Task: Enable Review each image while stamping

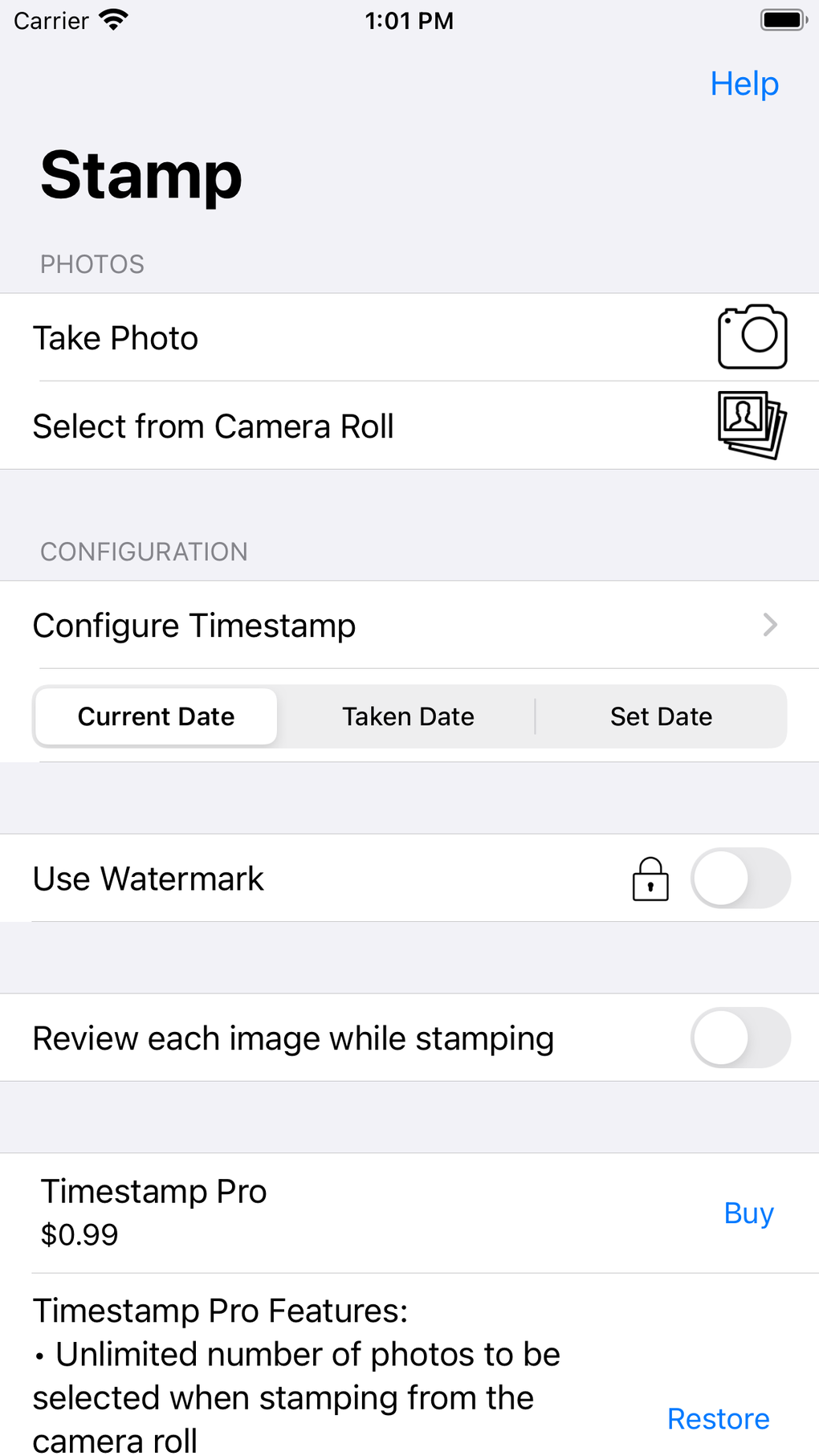Action: coord(740,1038)
